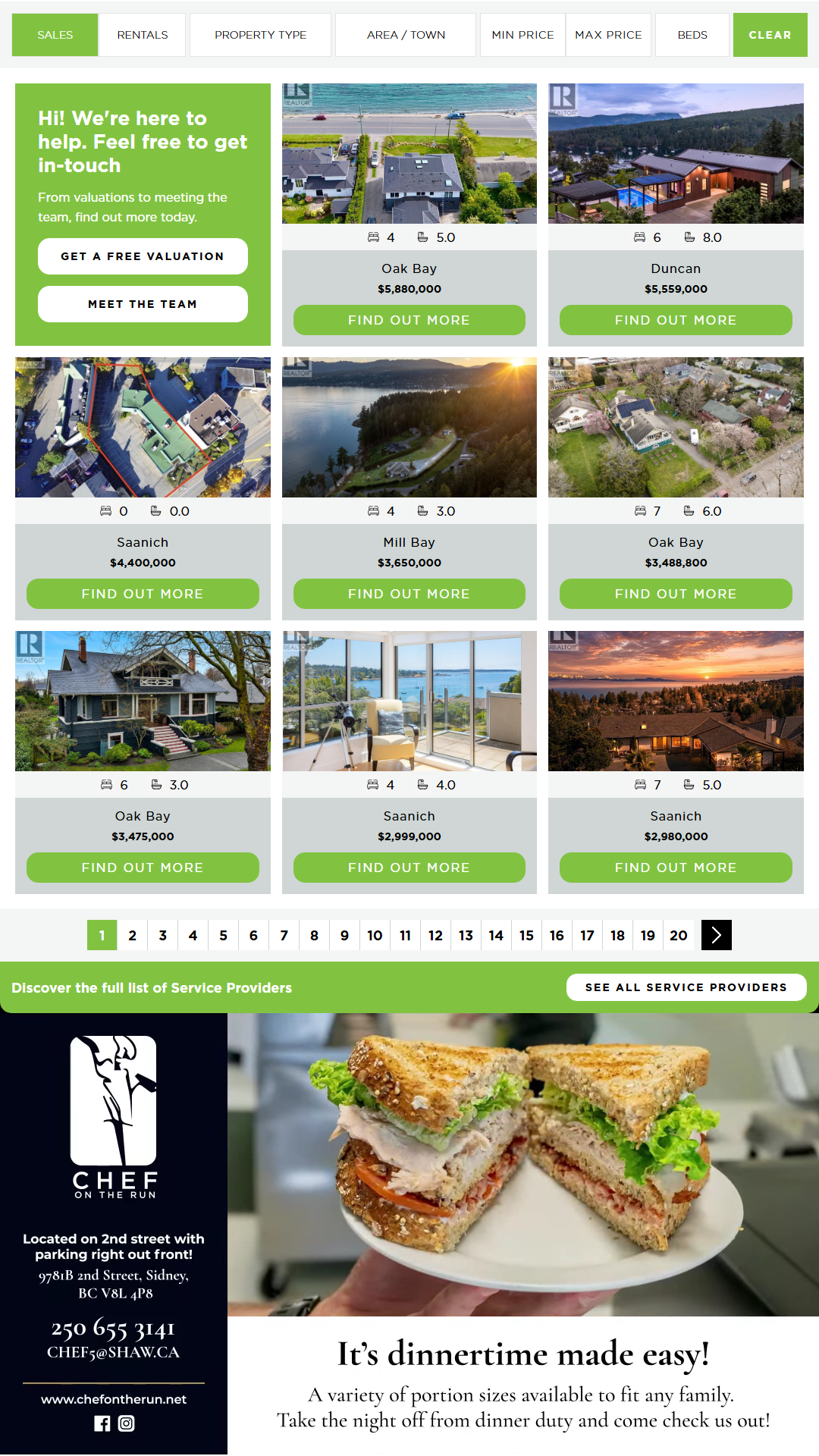
Task: Find out more about Duncan listing
Action: click(x=676, y=320)
